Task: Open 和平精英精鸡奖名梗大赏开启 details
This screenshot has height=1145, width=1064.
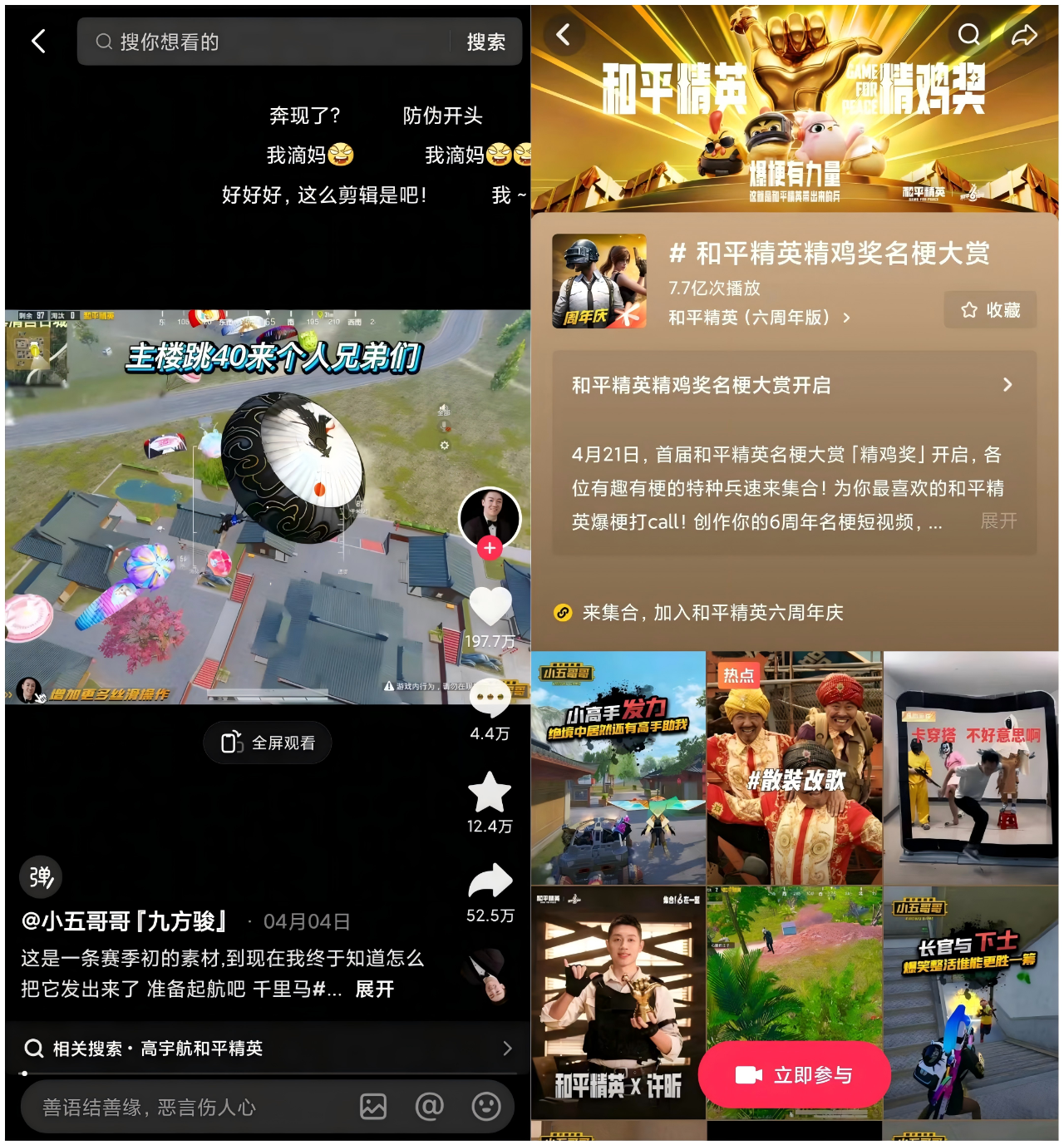Action: tap(794, 385)
